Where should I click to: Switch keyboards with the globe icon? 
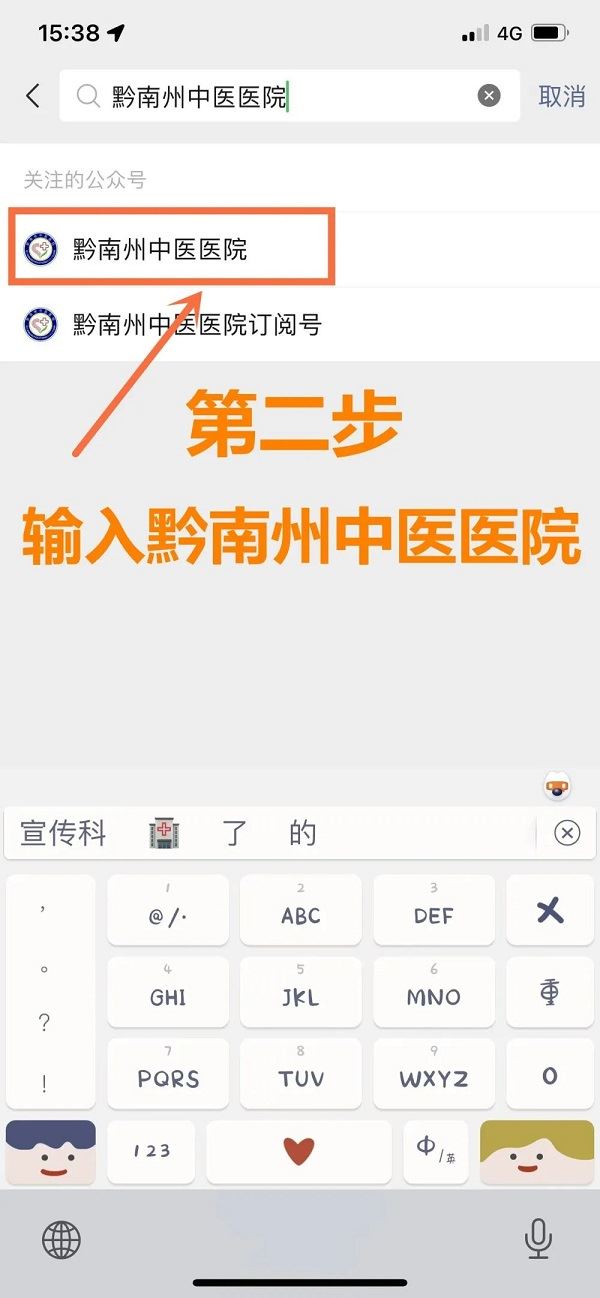(61, 1241)
